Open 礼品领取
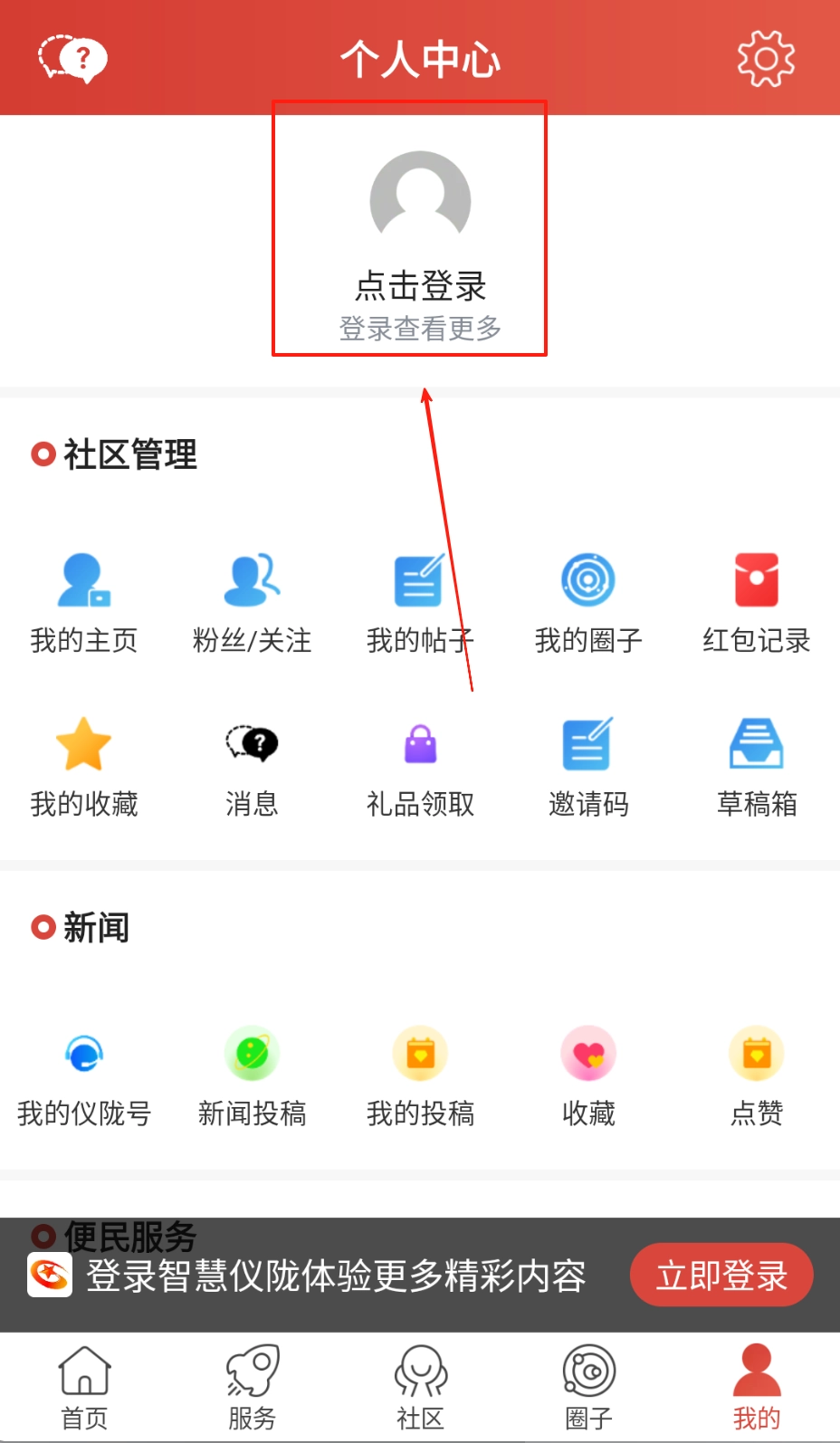Viewport: 840px width, 1443px height. pyautogui.click(x=420, y=765)
